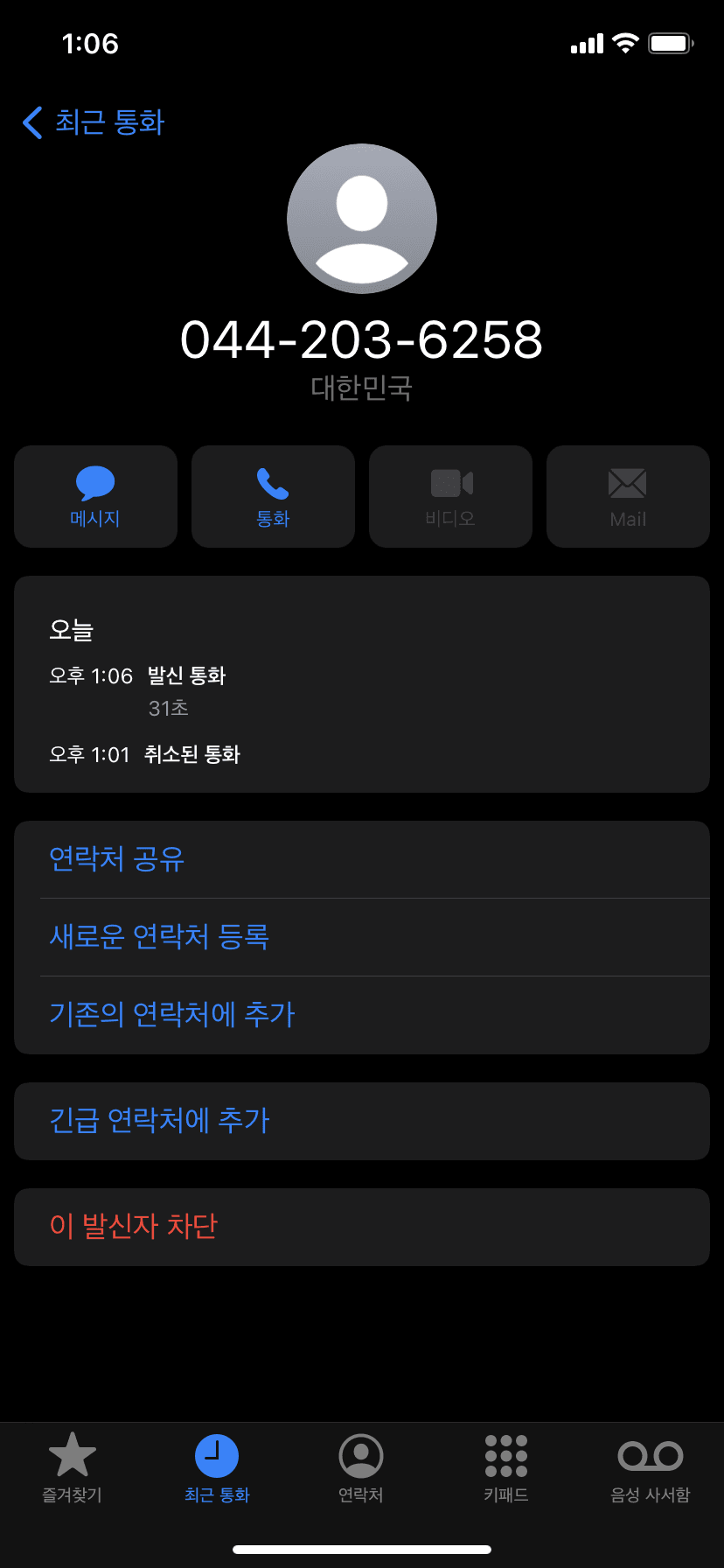This screenshot has width=724, height=1568.
Task: Tap 긴급 연락처에 추가 option
Action: coord(361,1121)
